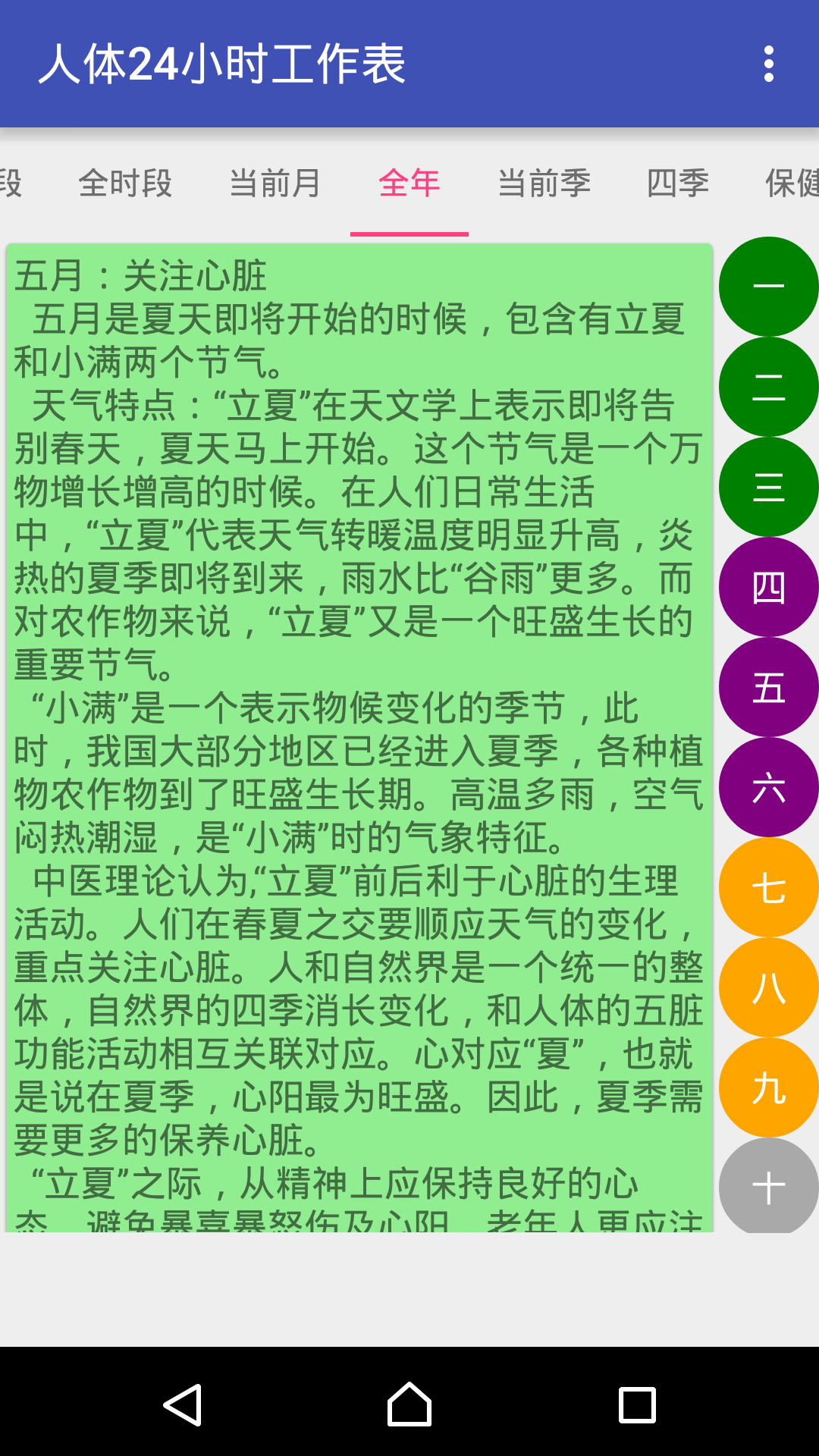Viewport: 819px width, 1456px height.
Task: Select the orange 七 (July) month circle
Action: [767, 887]
